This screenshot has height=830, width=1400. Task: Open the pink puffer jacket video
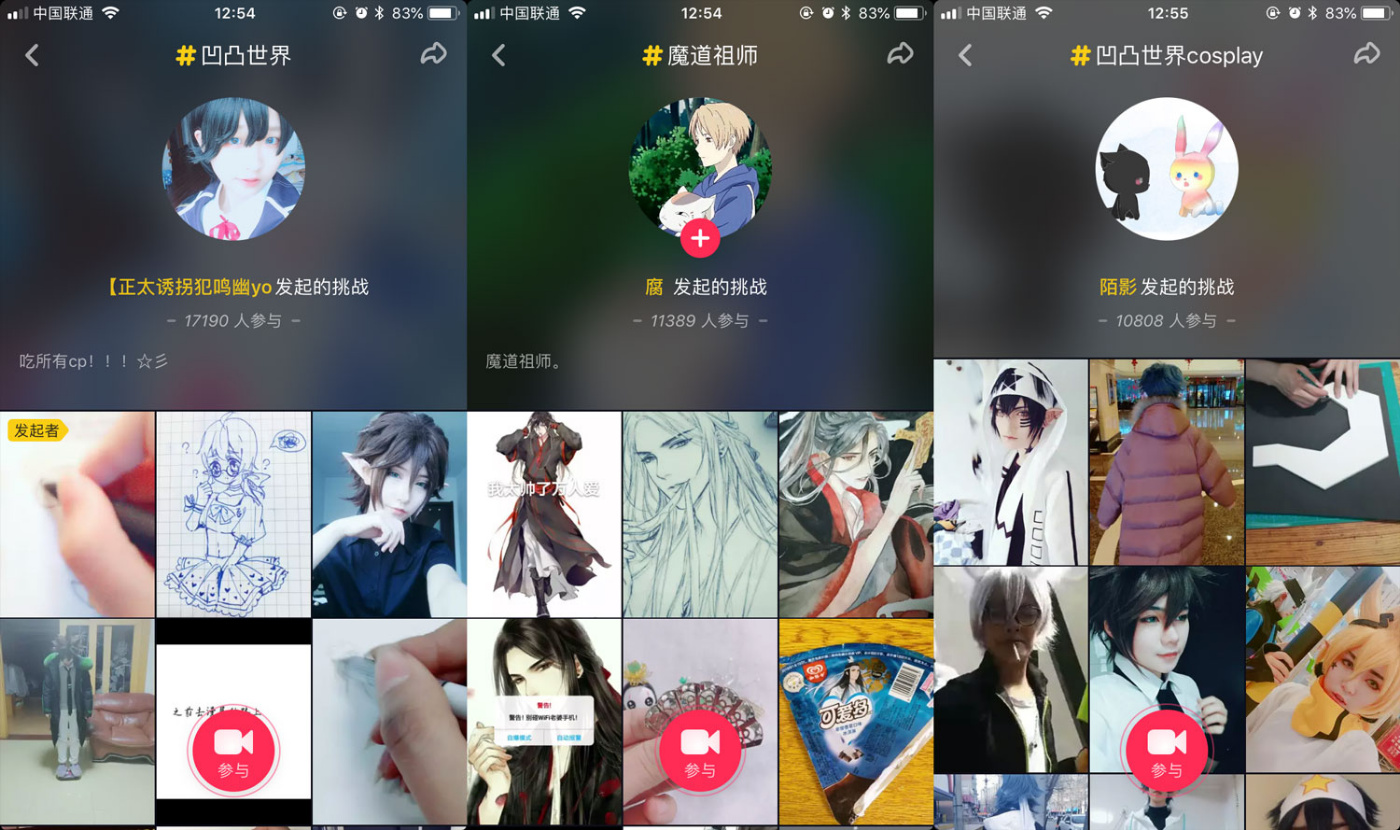(x=1166, y=462)
